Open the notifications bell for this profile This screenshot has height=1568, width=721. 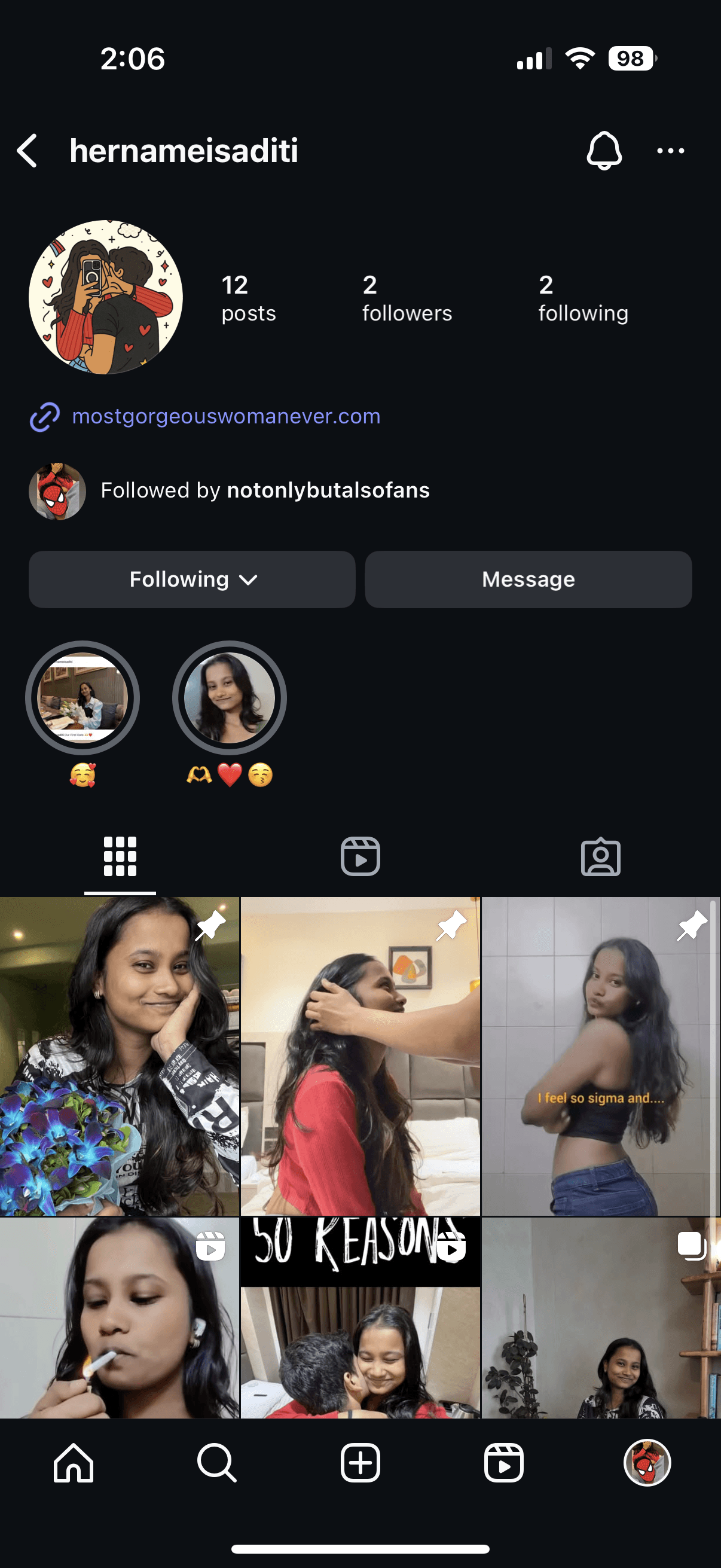coord(604,150)
